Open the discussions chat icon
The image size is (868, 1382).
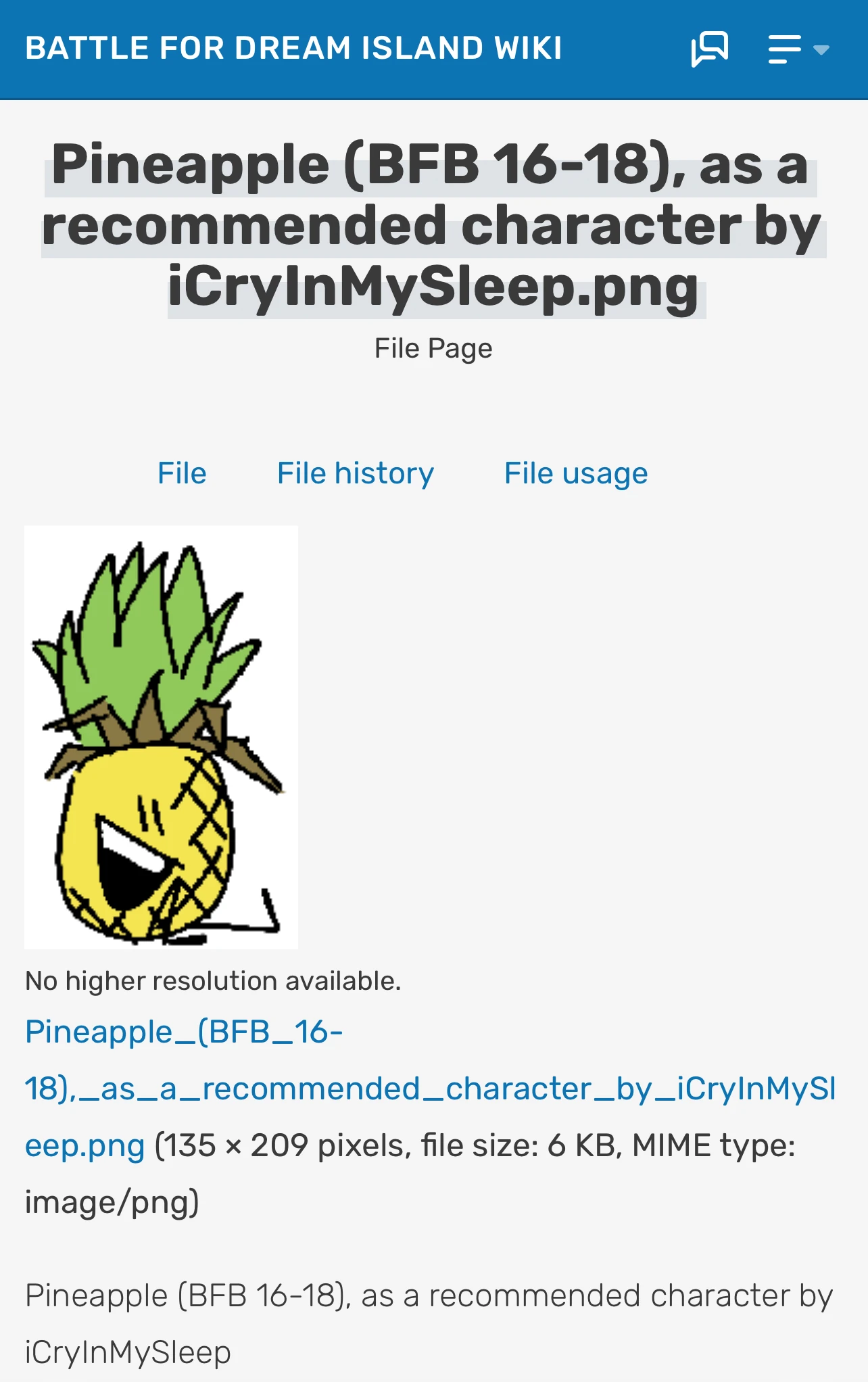pos(710,49)
